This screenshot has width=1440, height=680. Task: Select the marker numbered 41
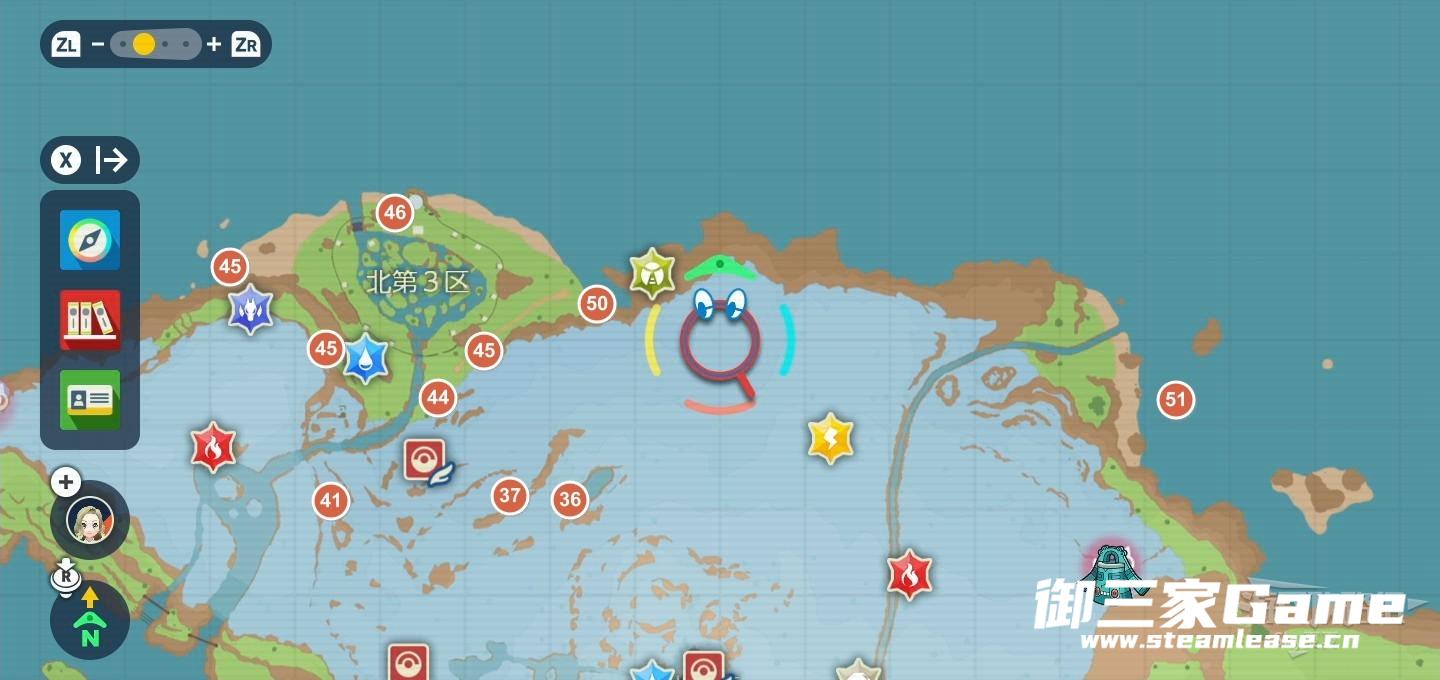pos(331,501)
